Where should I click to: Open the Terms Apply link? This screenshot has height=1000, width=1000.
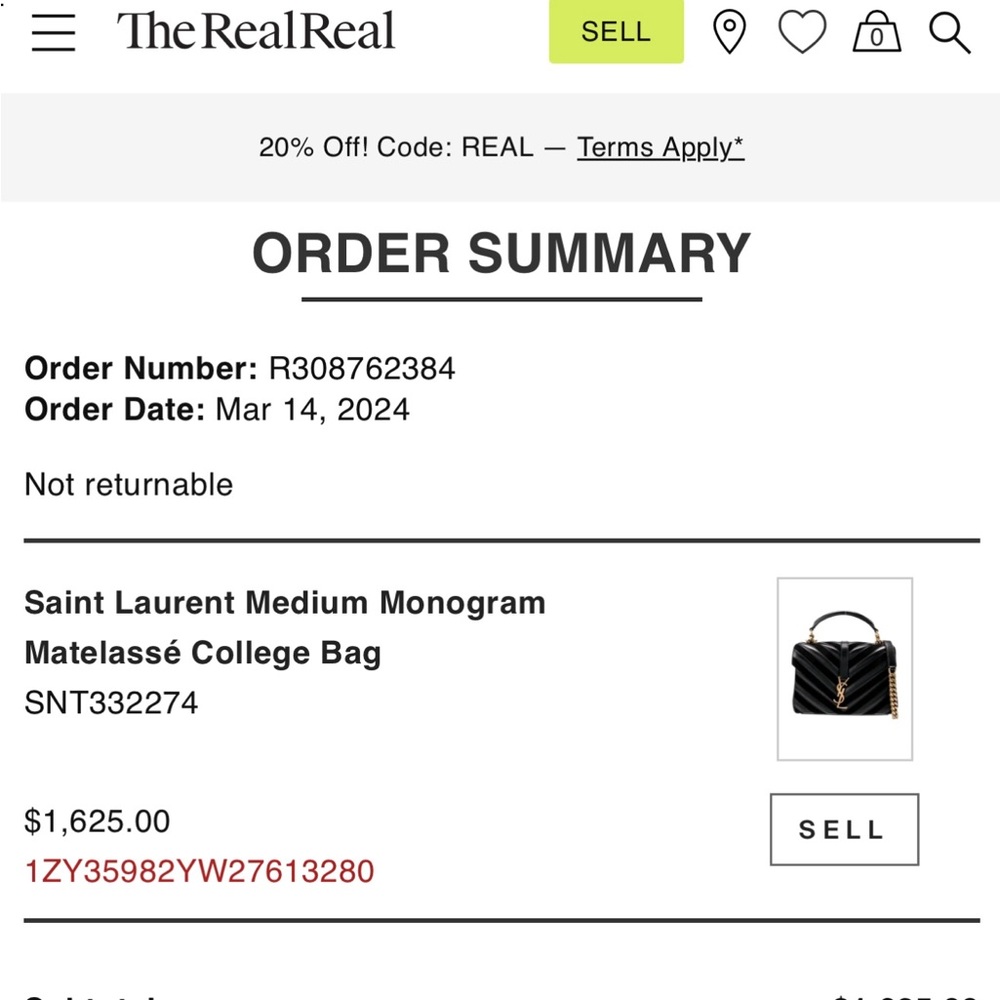tap(660, 148)
